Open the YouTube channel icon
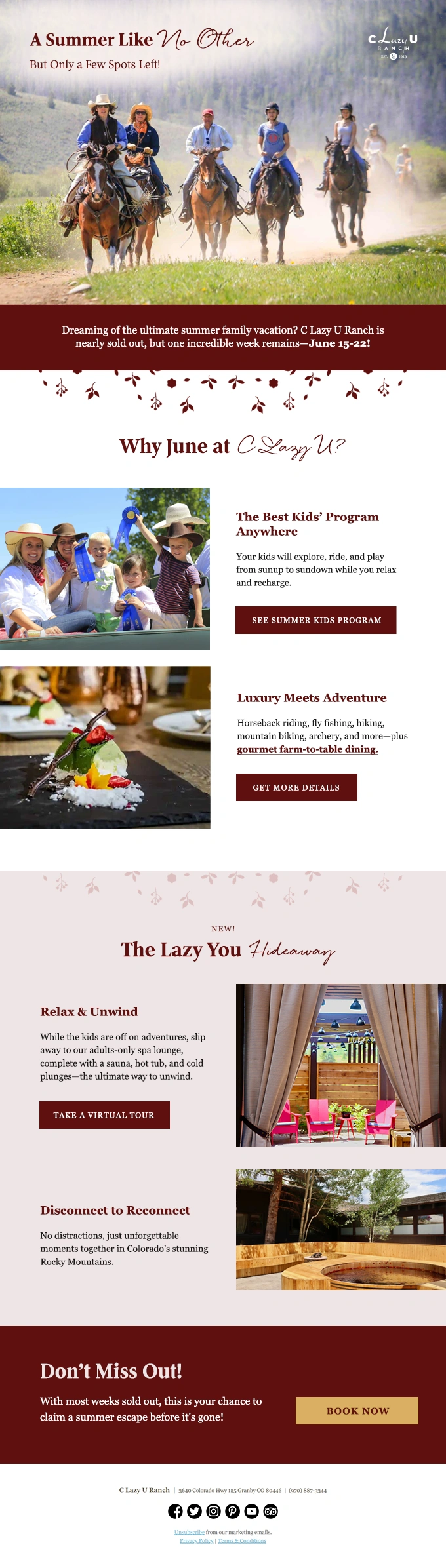 coord(251,1510)
